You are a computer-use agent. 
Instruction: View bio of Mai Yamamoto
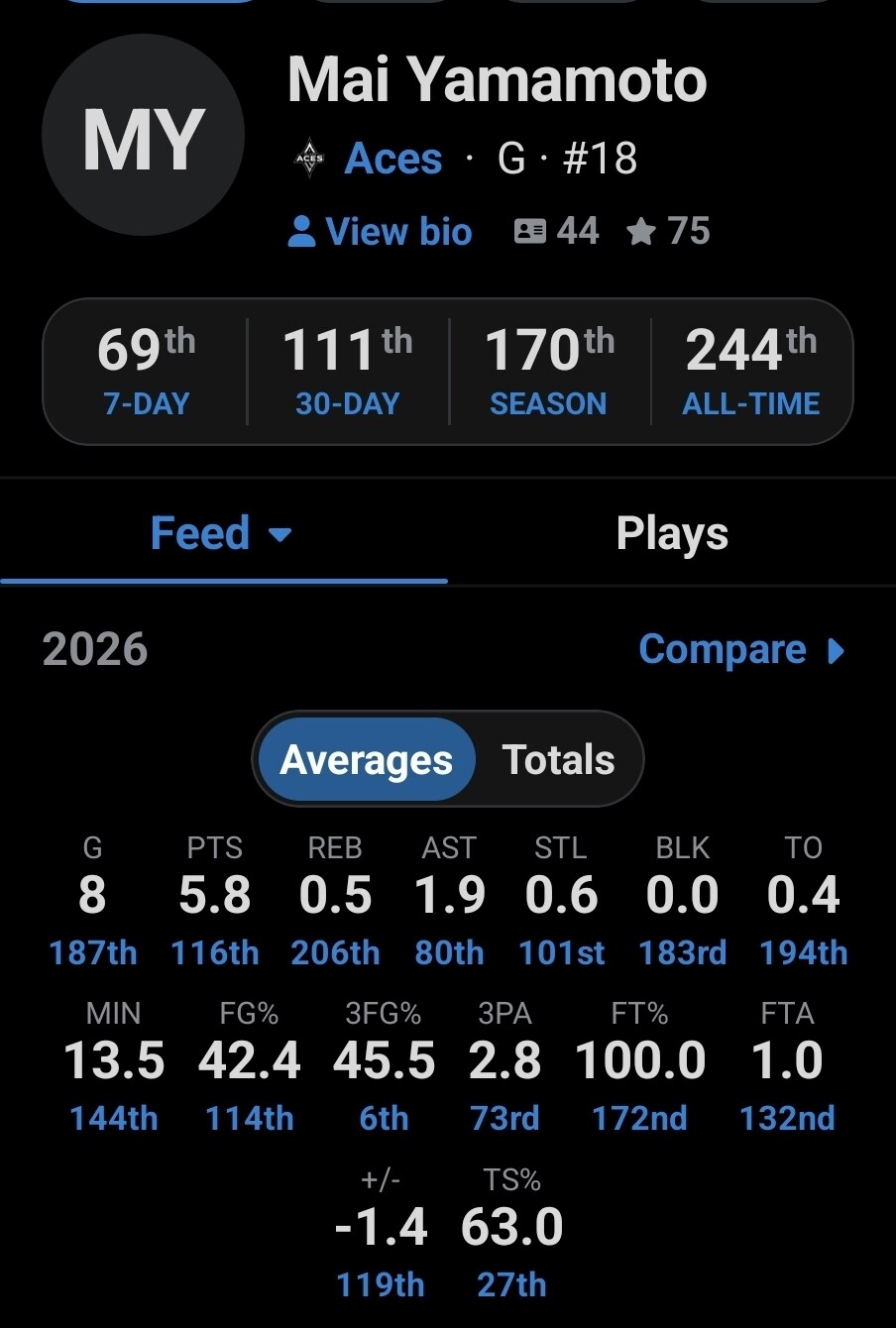tap(380, 232)
